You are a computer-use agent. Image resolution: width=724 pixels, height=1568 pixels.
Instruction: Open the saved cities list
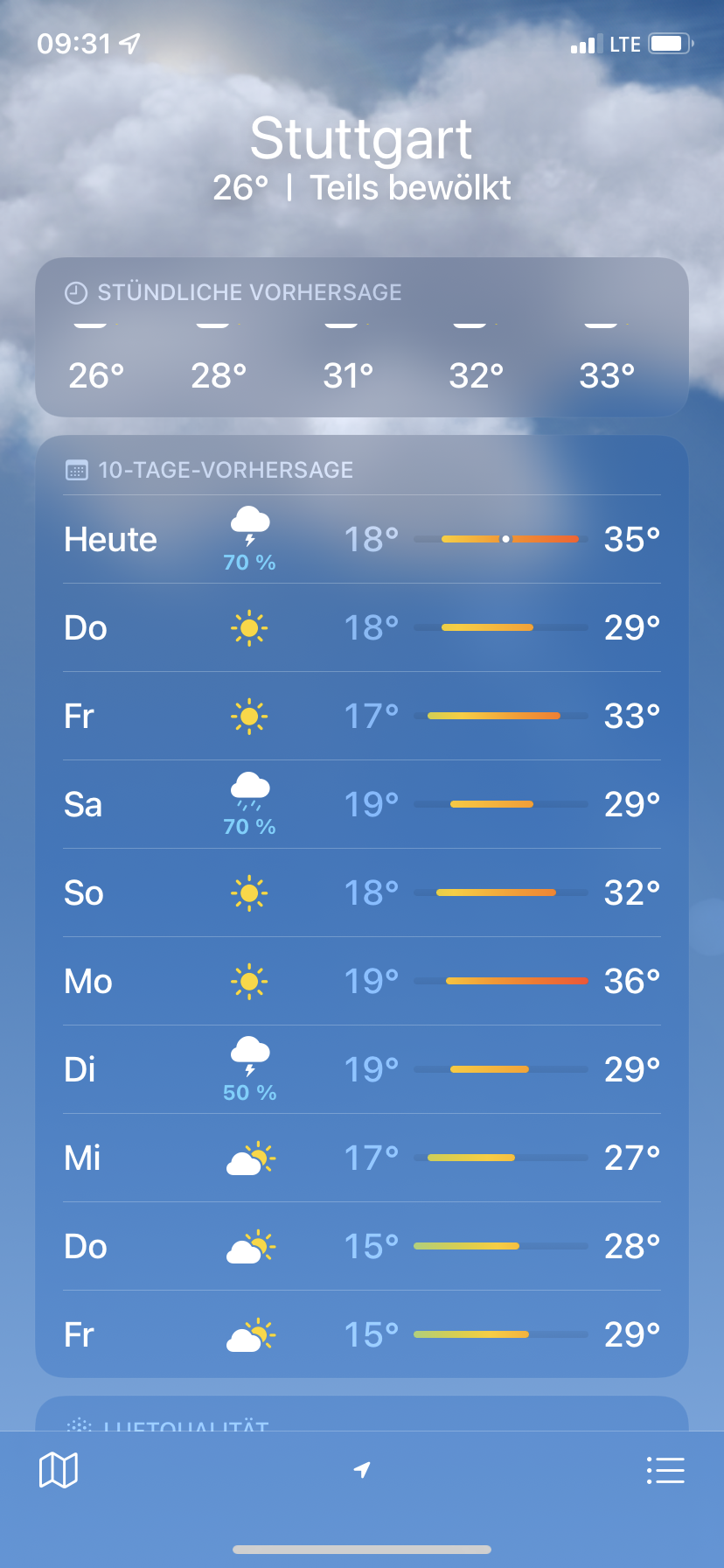click(665, 1470)
